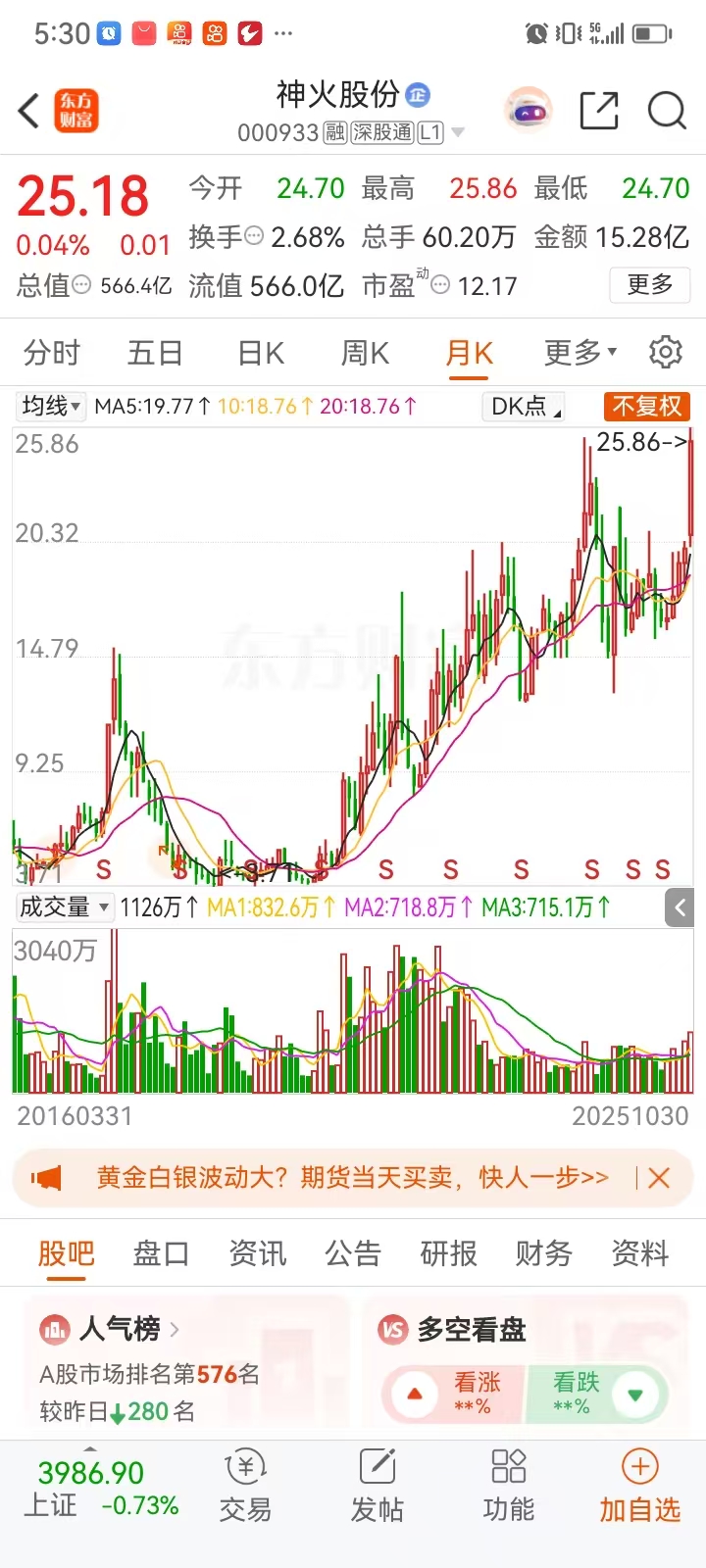Share this stock page
The height and width of the screenshot is (1568, 706).
click(598, 111)
